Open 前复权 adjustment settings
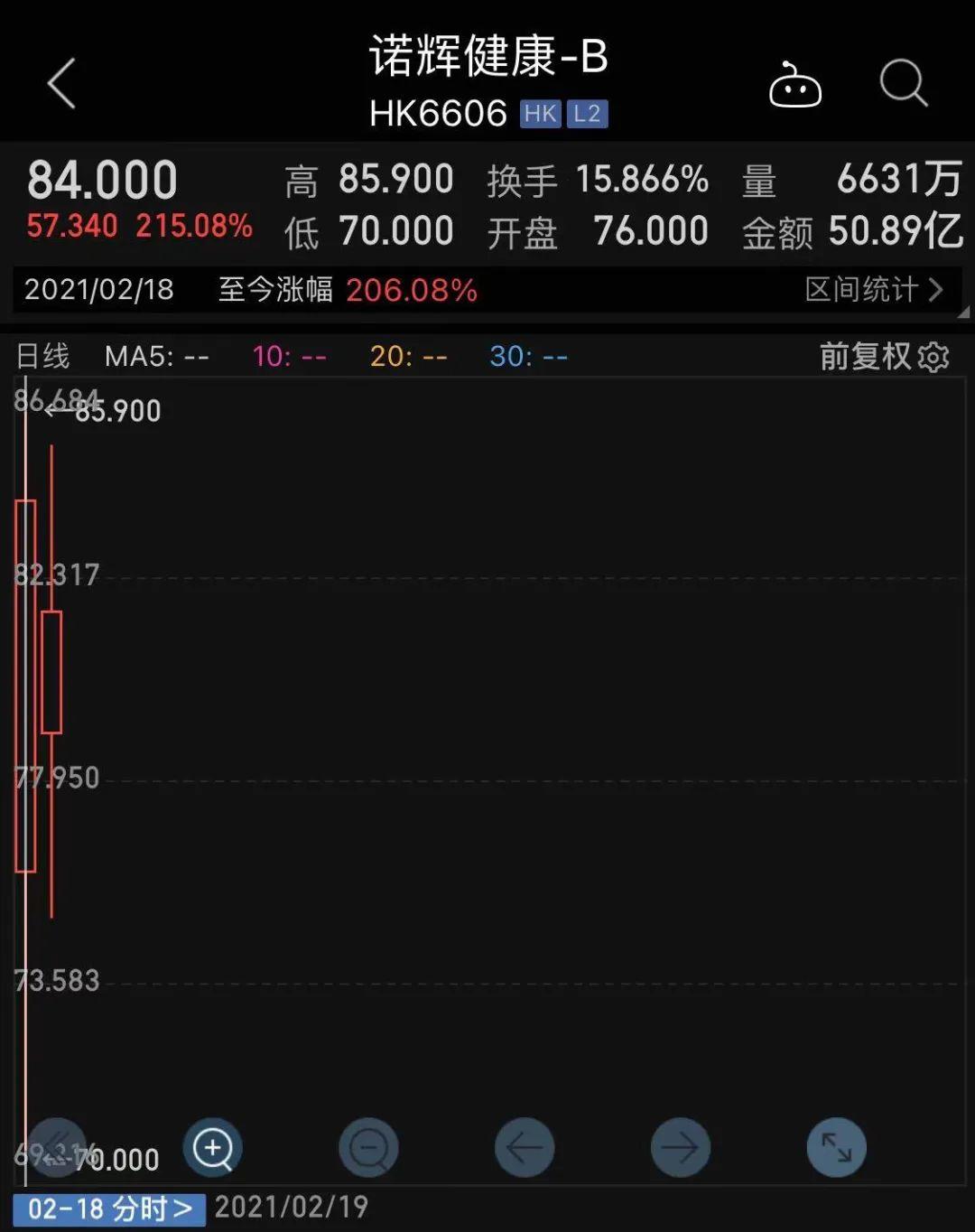 coord(884,357)
